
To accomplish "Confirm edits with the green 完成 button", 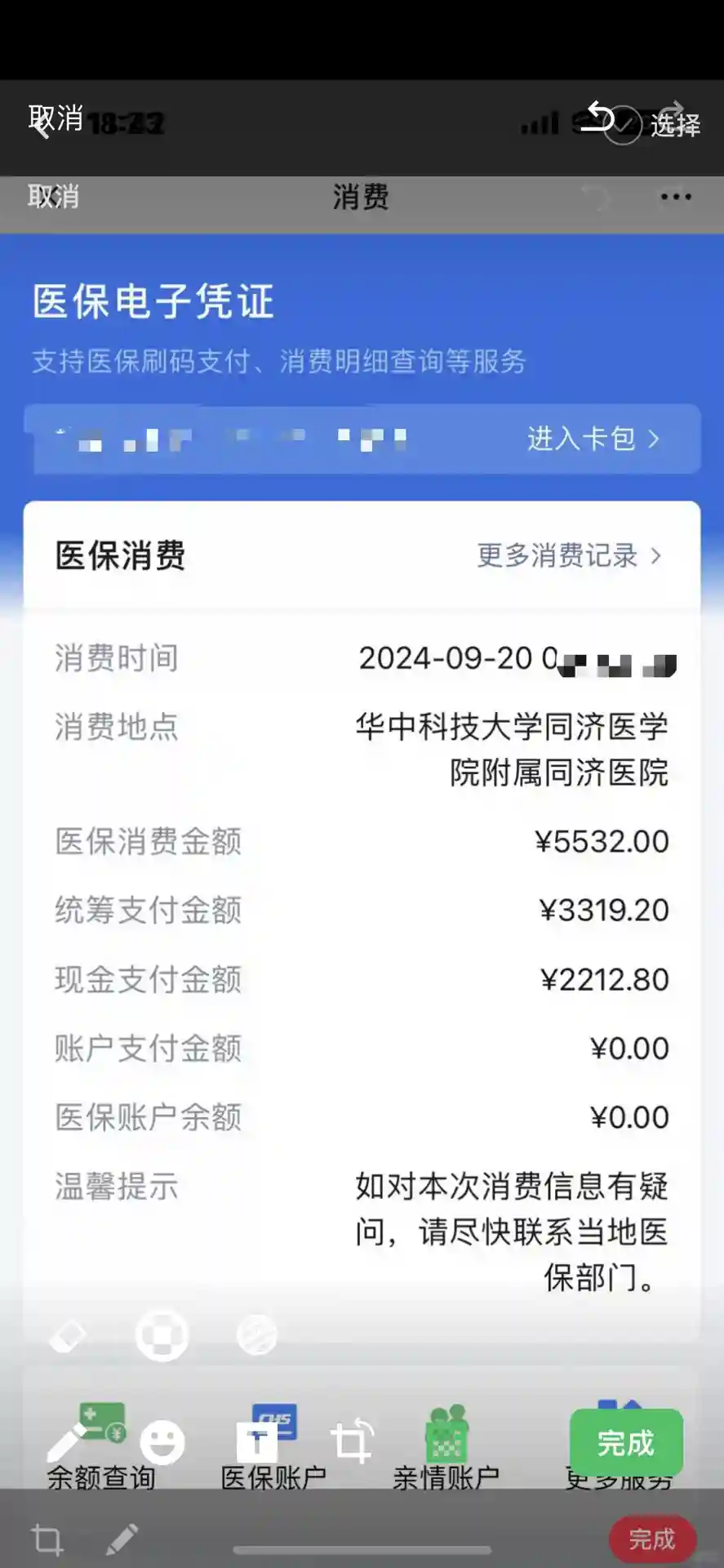I will pos(626,1443).
